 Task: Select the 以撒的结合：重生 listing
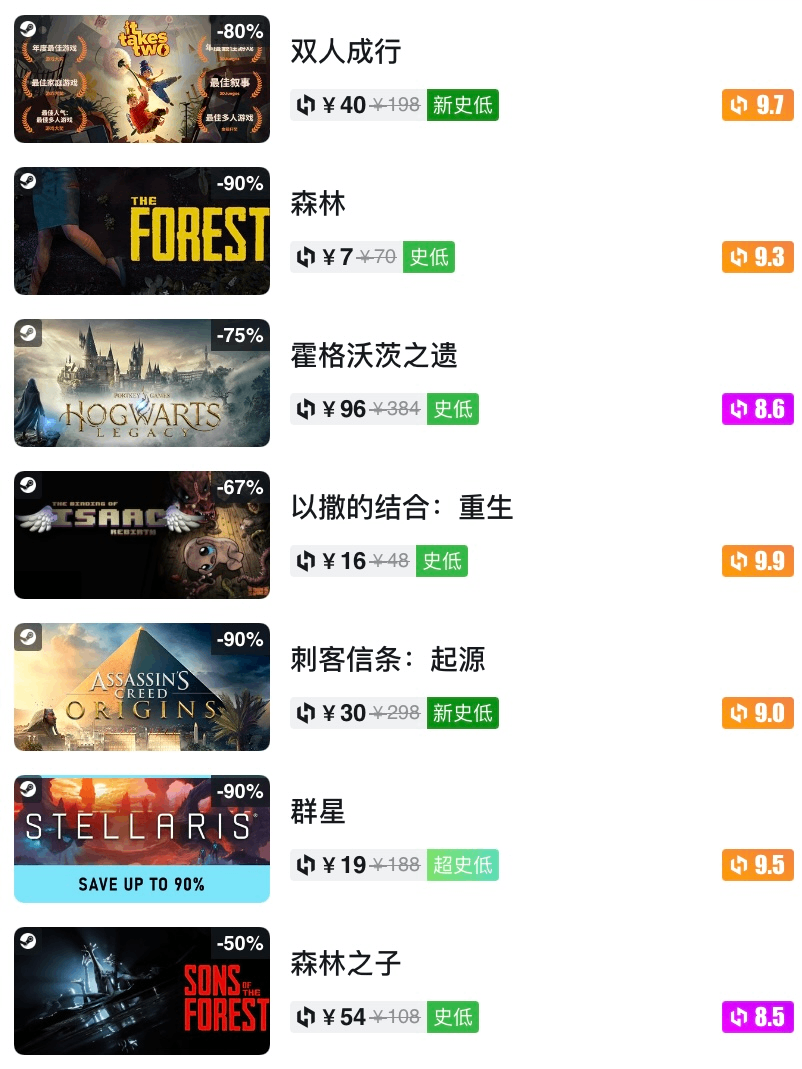pos(401,508)
